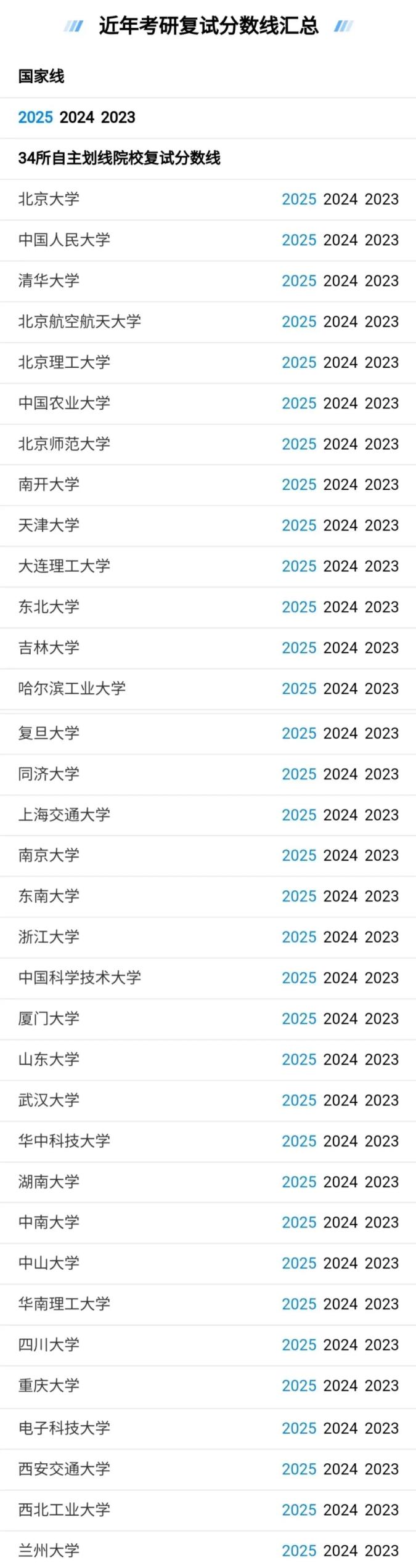Check 武汉大学 2023 score line

point(381,1100)
